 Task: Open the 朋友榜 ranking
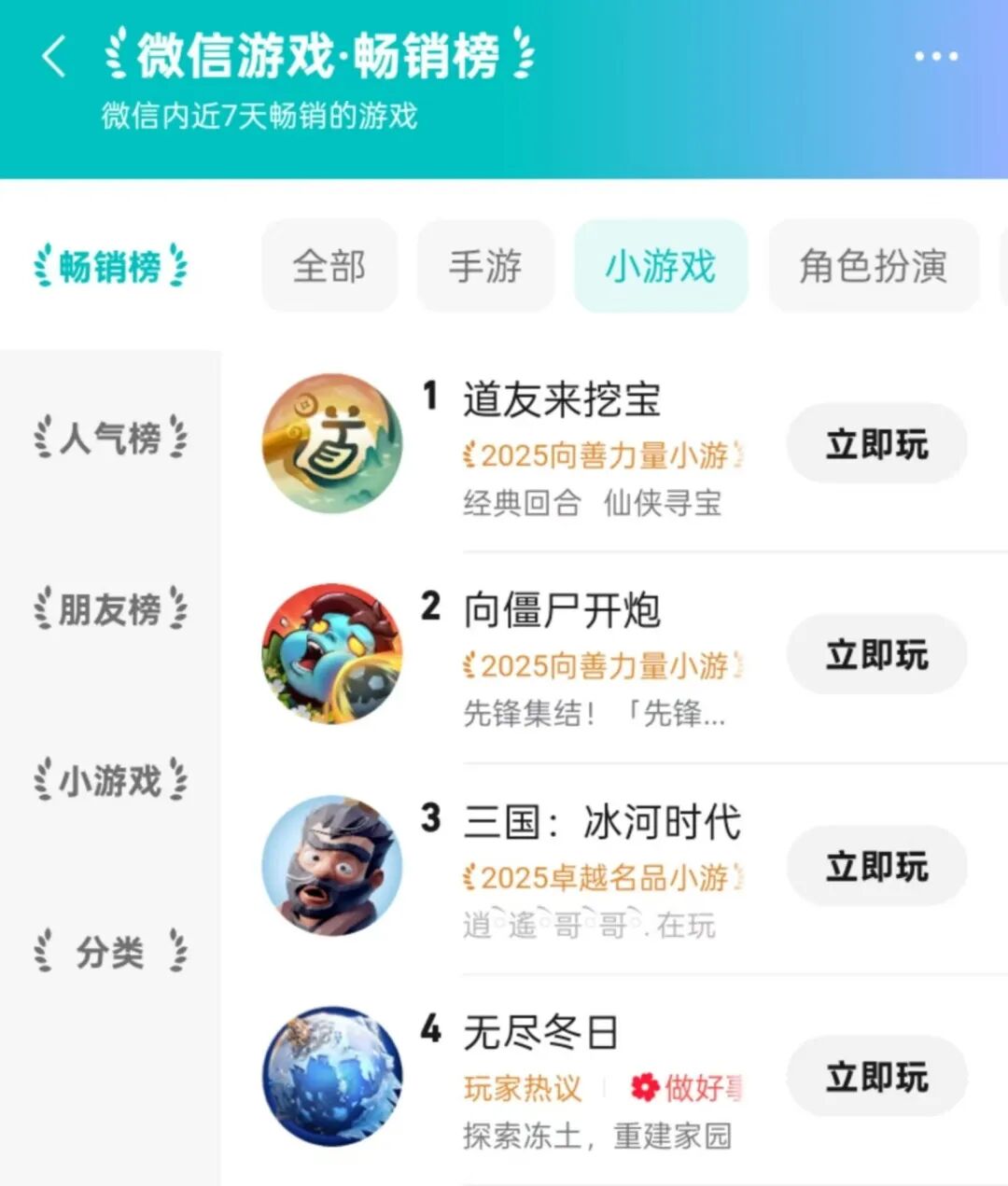pyautogui.click(x=110, y=609)
